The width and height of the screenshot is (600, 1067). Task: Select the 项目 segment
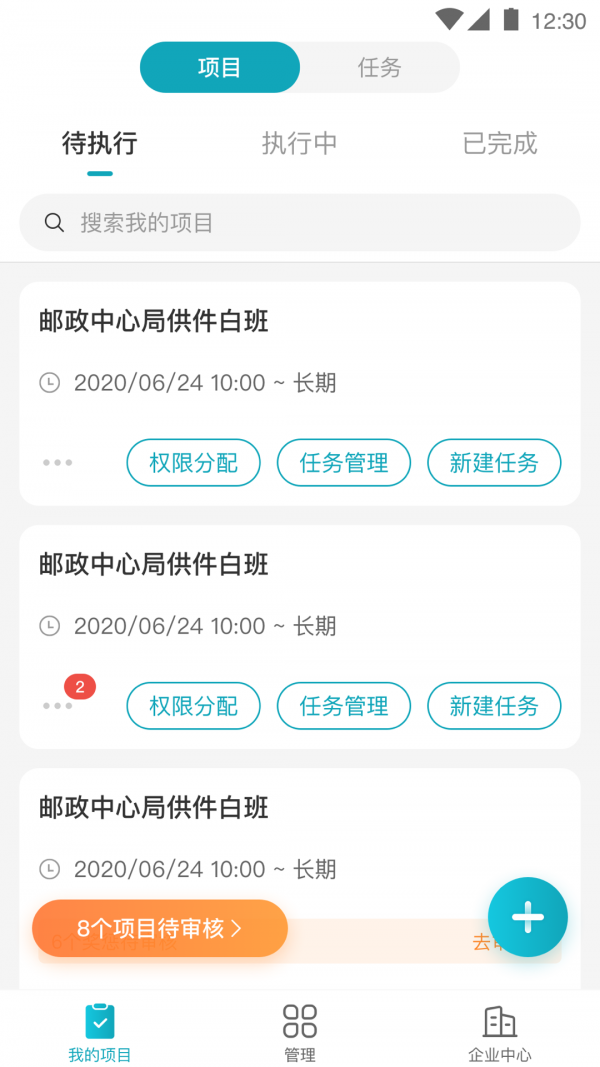(x=220, y=68)
